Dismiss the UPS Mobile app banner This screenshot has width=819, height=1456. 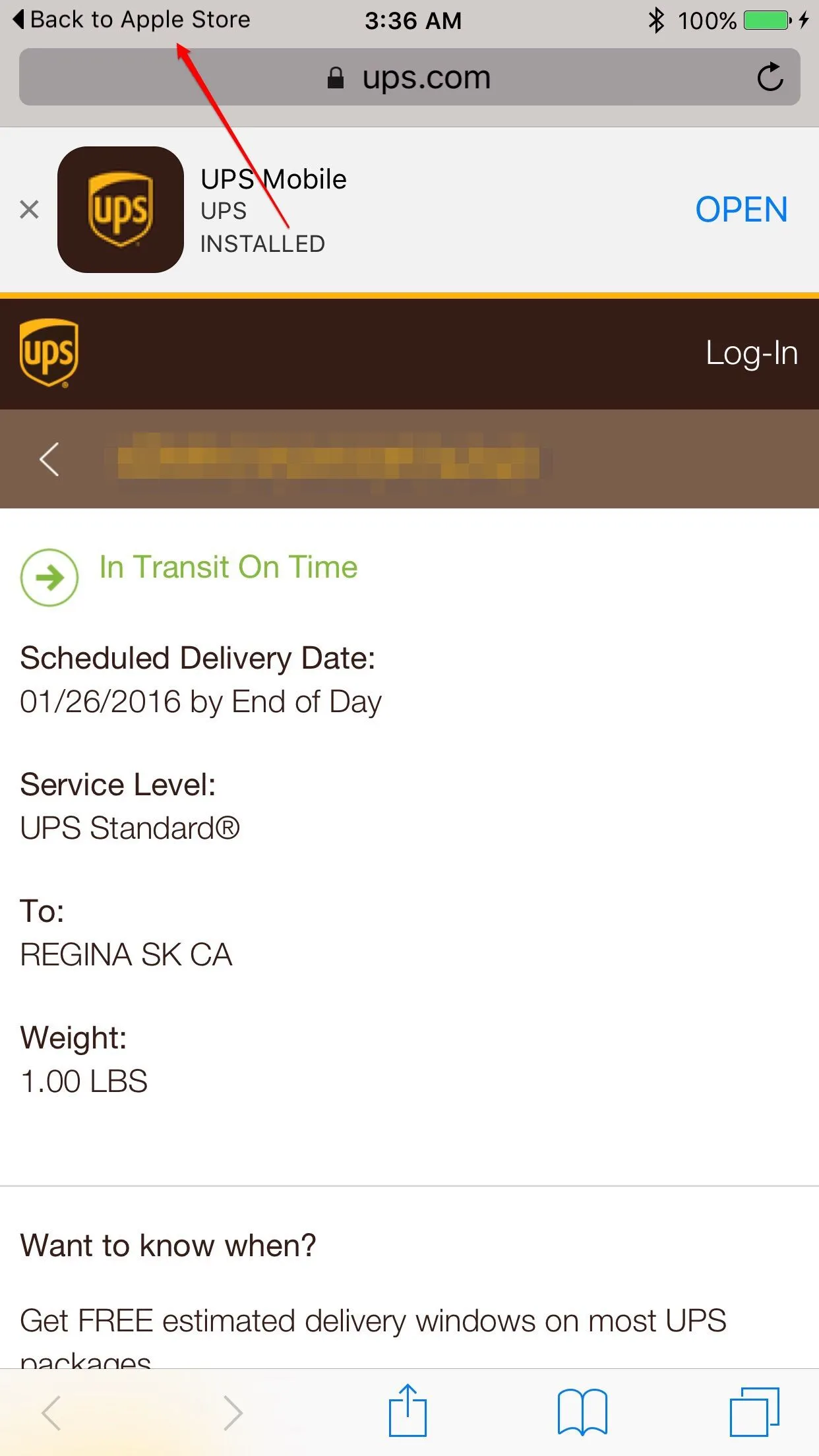(x=29, y=210)
